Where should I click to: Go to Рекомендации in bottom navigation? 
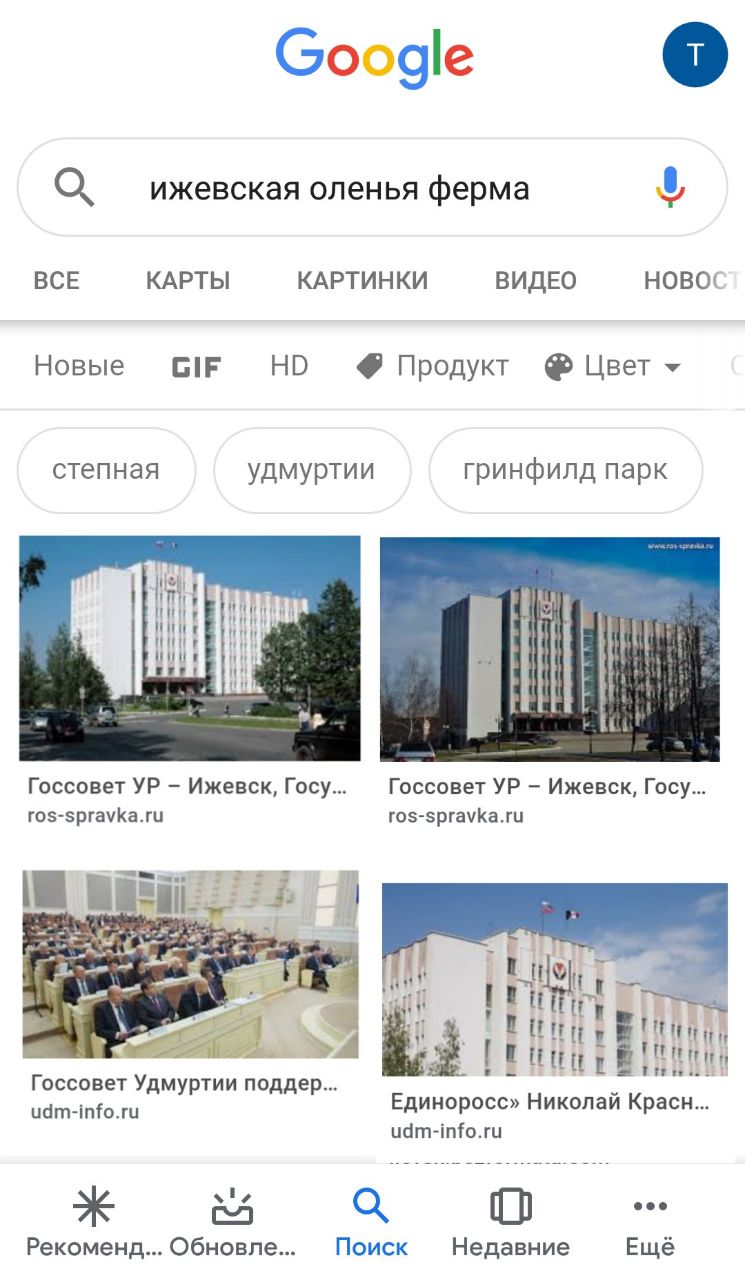(x=94, y=1222)
